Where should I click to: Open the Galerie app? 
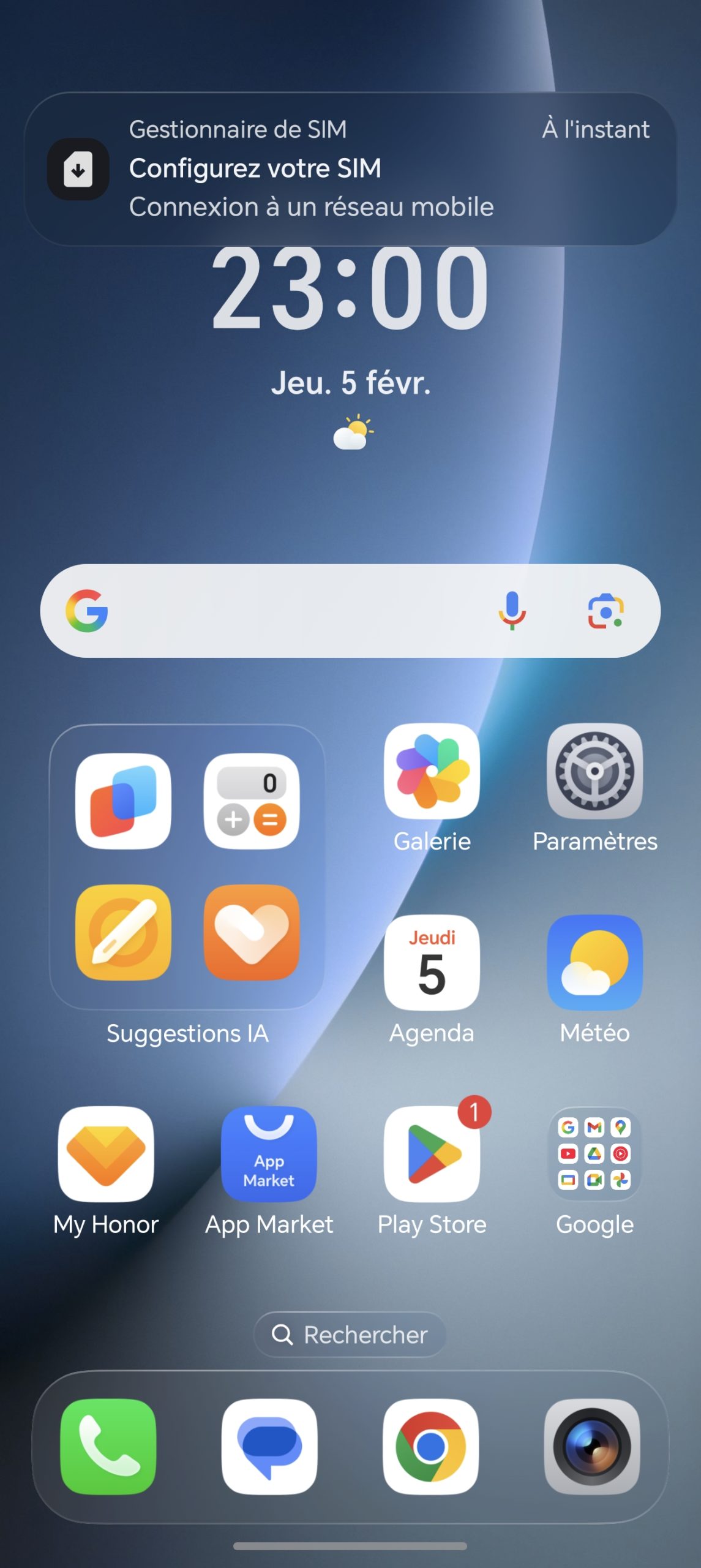[x=432, y=772]
